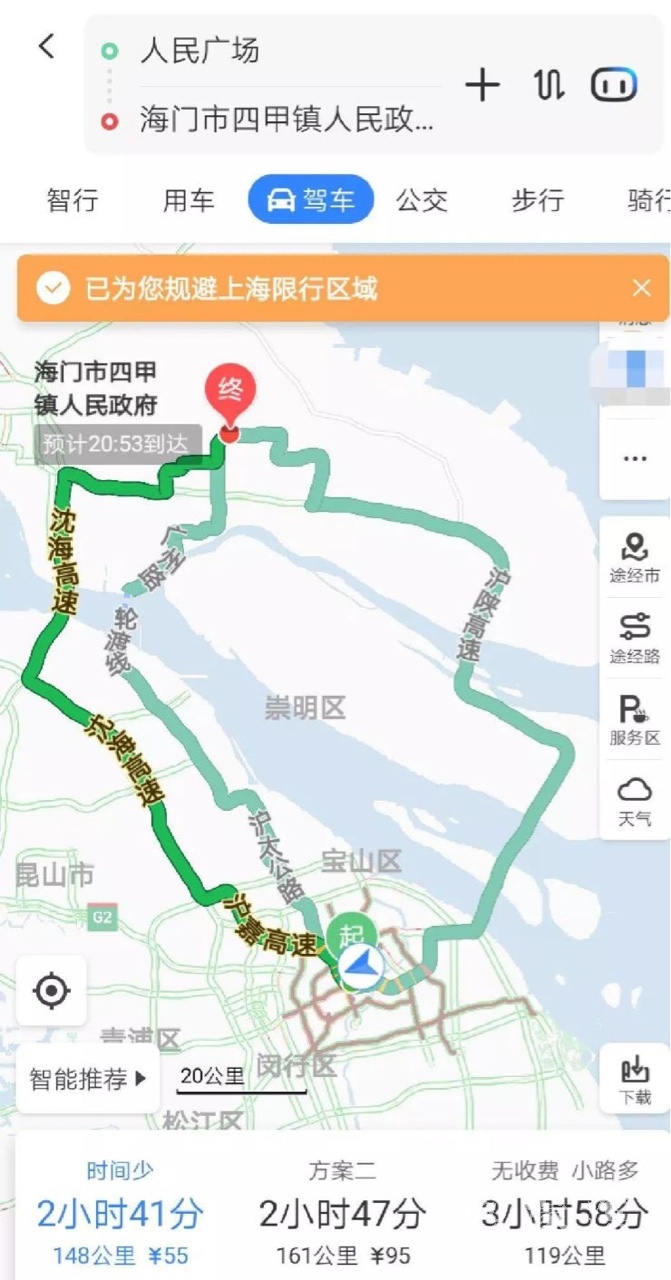Screen dimensions: 671x1280
Task: Edit the start point 人民广场
Action: (x=200, y=51)
